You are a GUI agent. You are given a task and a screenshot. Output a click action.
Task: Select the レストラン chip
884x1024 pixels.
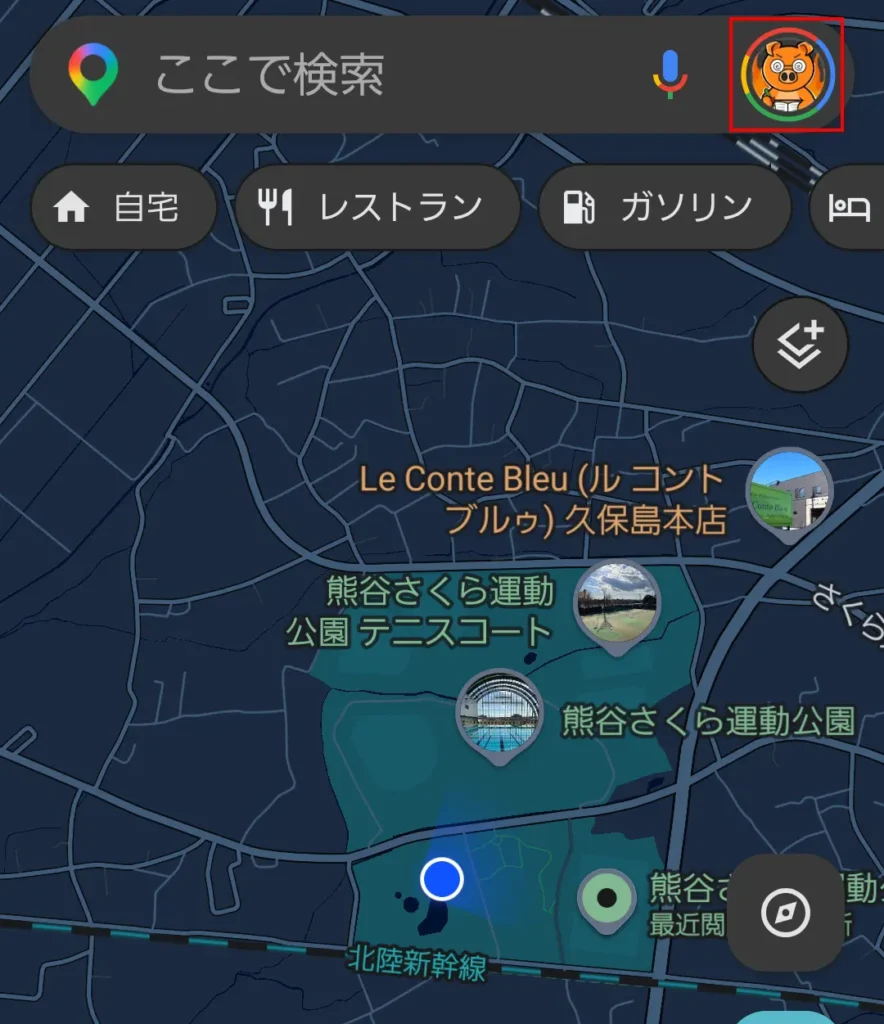(x=377, y=208)
